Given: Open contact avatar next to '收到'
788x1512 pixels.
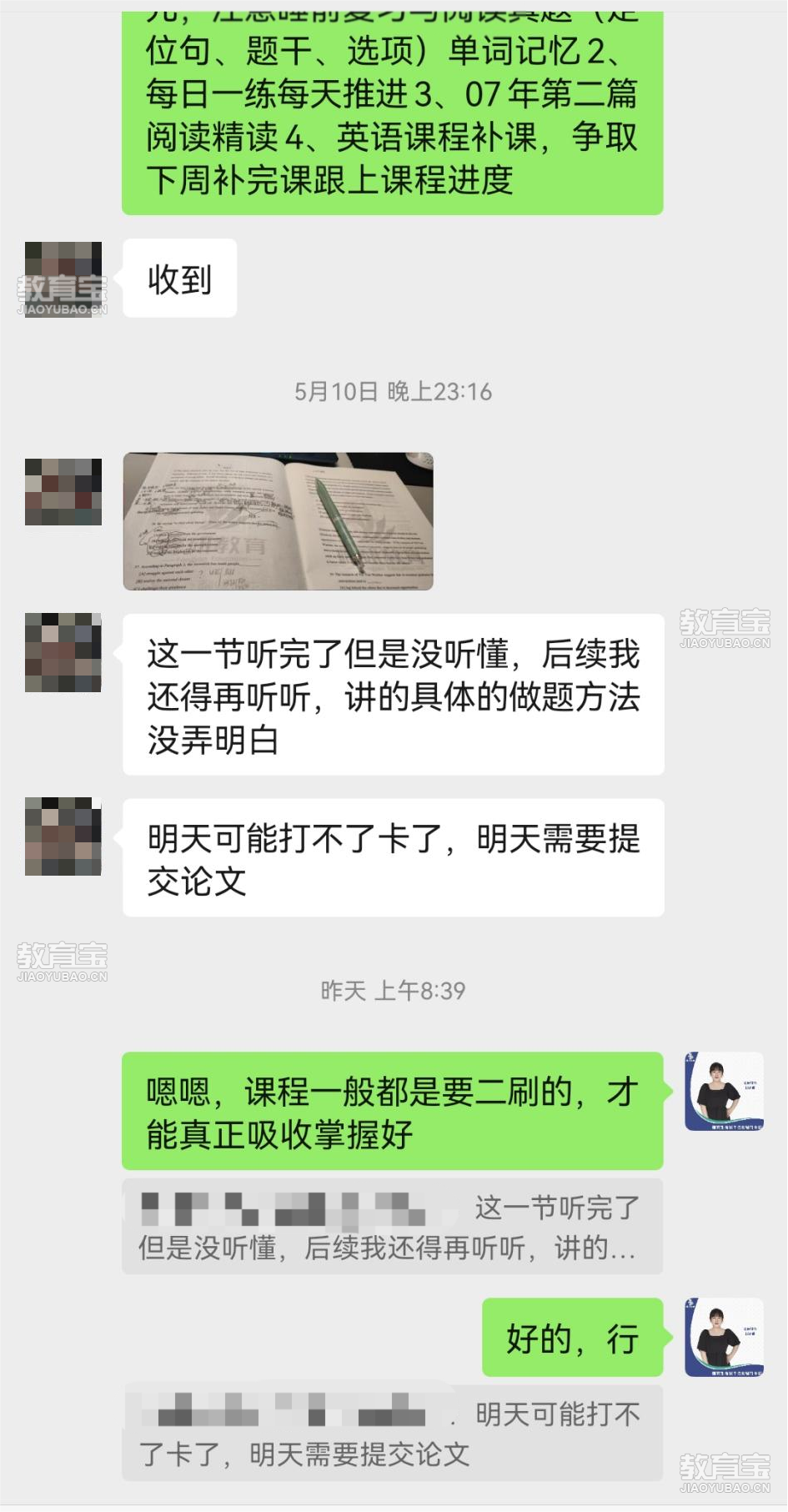Looking at the screenshot, I should coord(63,279).
